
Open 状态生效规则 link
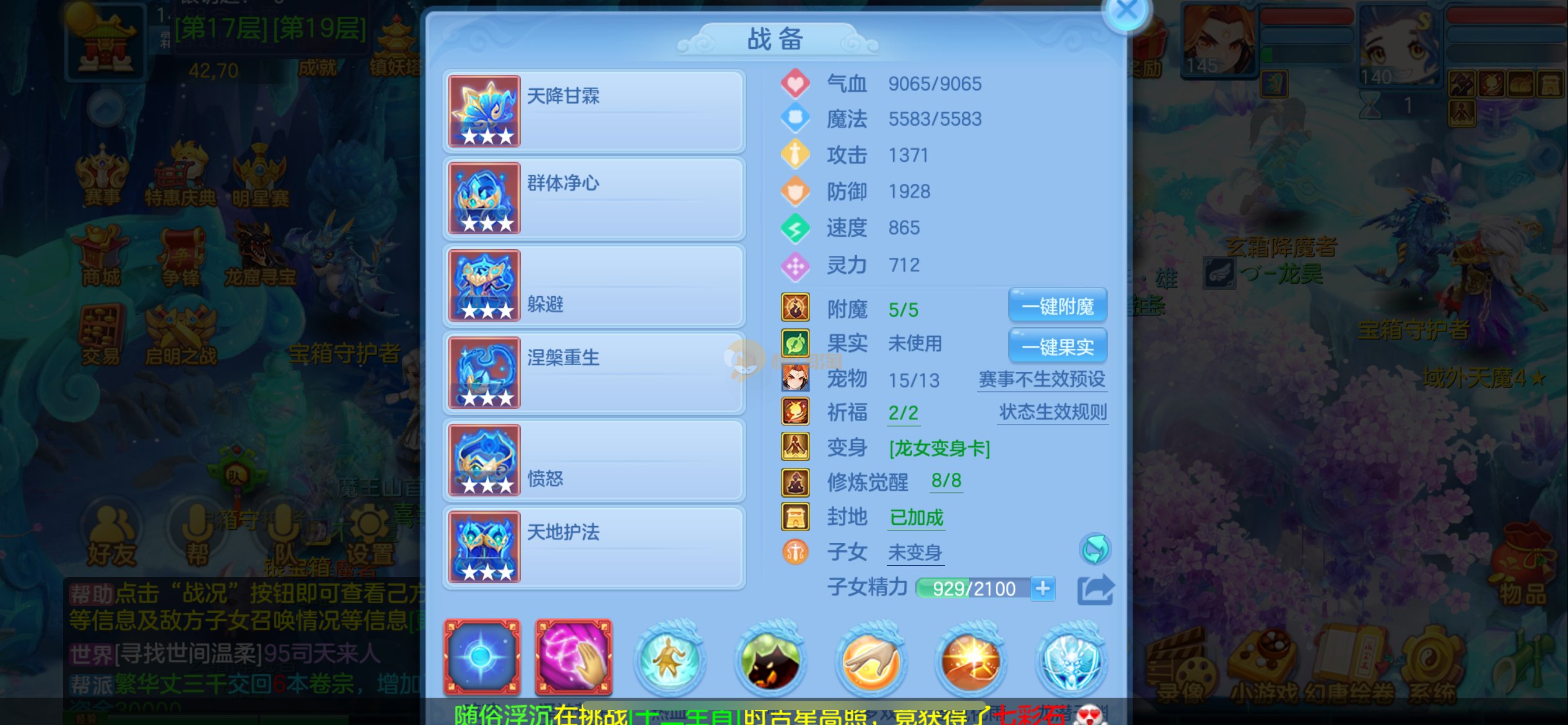pyautogui.click(x=1053, y=412)
